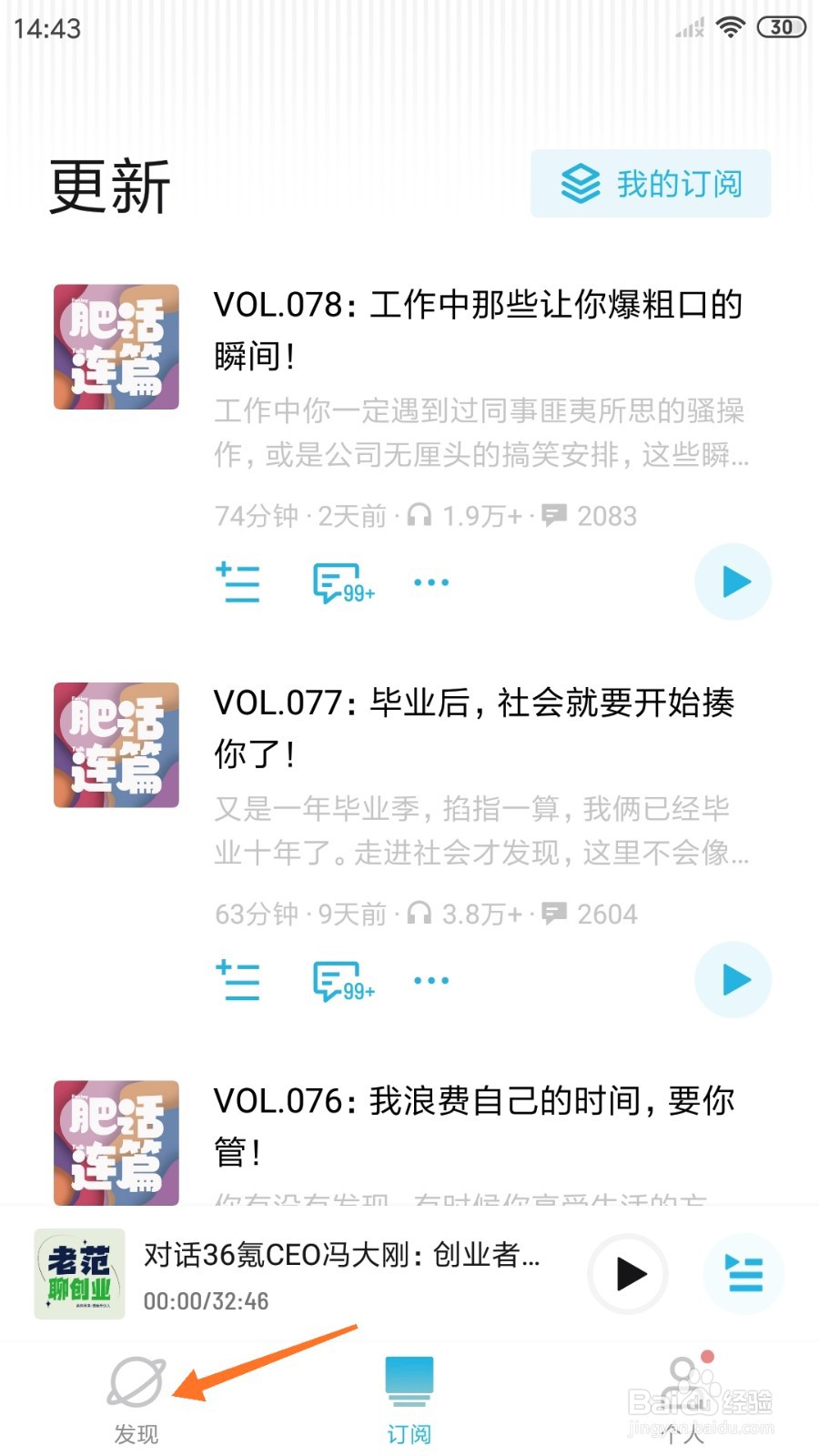View the 99+ comments on VOL.077
The height and width of the screenshot is (1456, 819).
(337, 980)
